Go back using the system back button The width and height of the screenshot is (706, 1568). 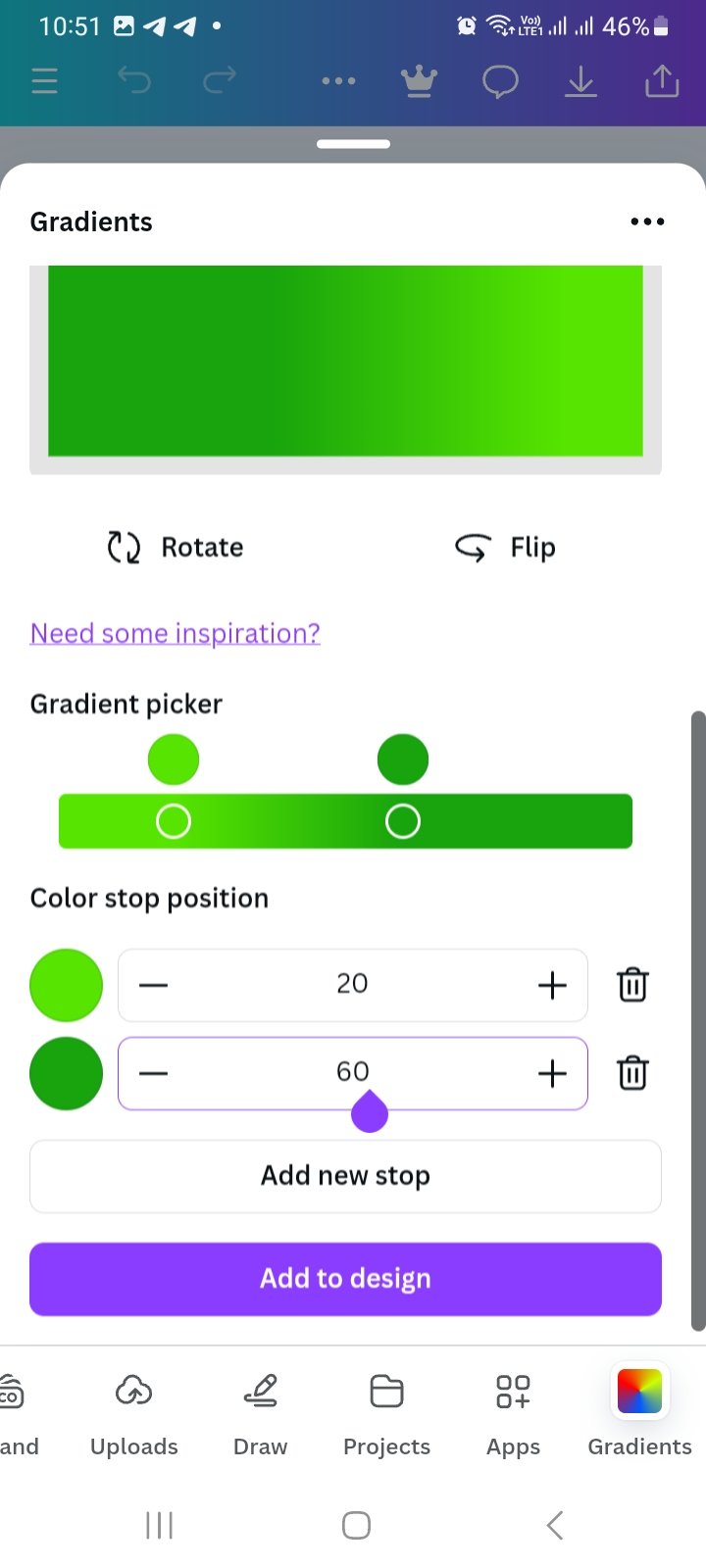[x=555, y=1525]
